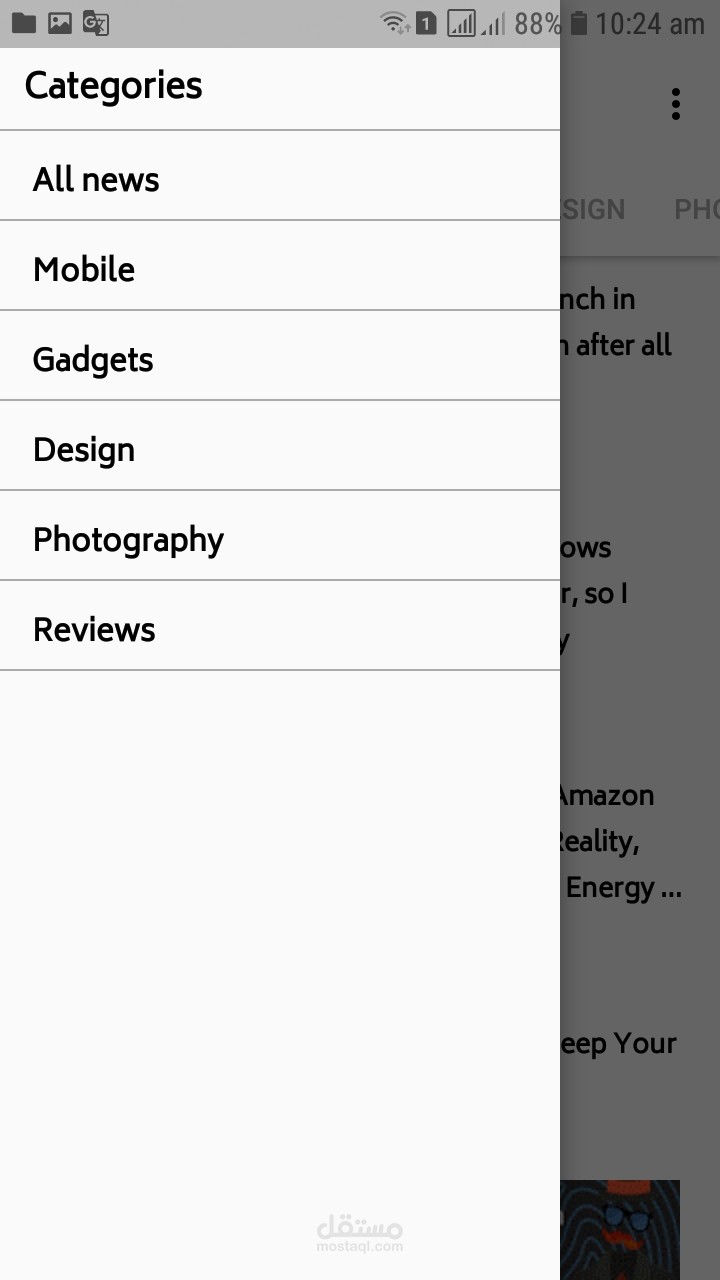Screen dimensions: 720x1280
Task: Choose Gadgets from the categories list
Action: (x=280, y=355)
